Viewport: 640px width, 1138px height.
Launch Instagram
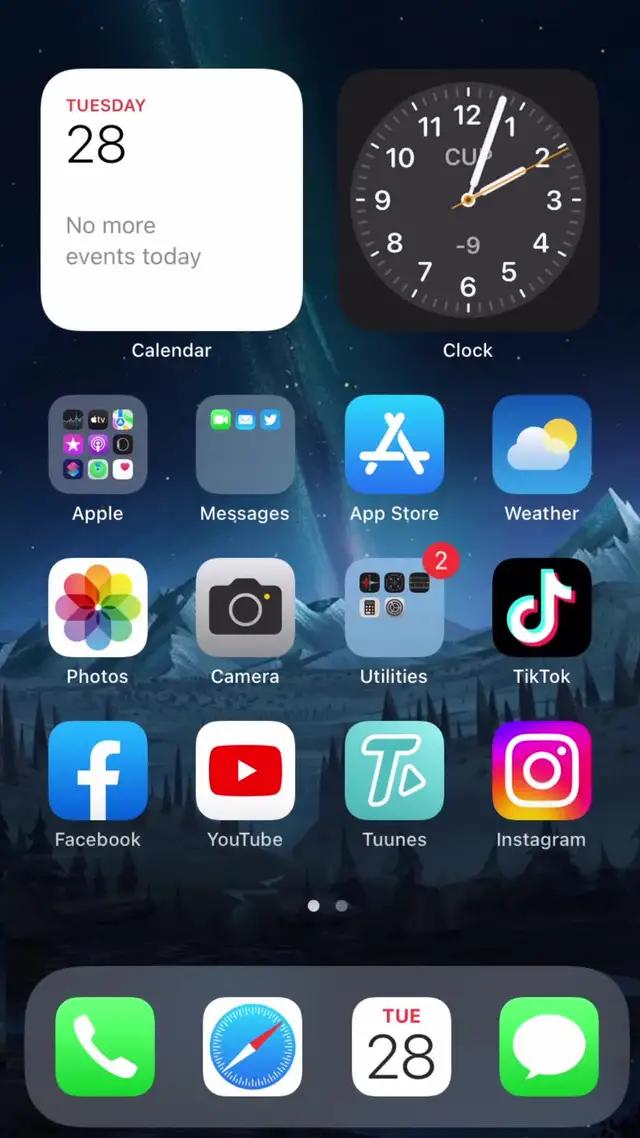coord(541,770)
